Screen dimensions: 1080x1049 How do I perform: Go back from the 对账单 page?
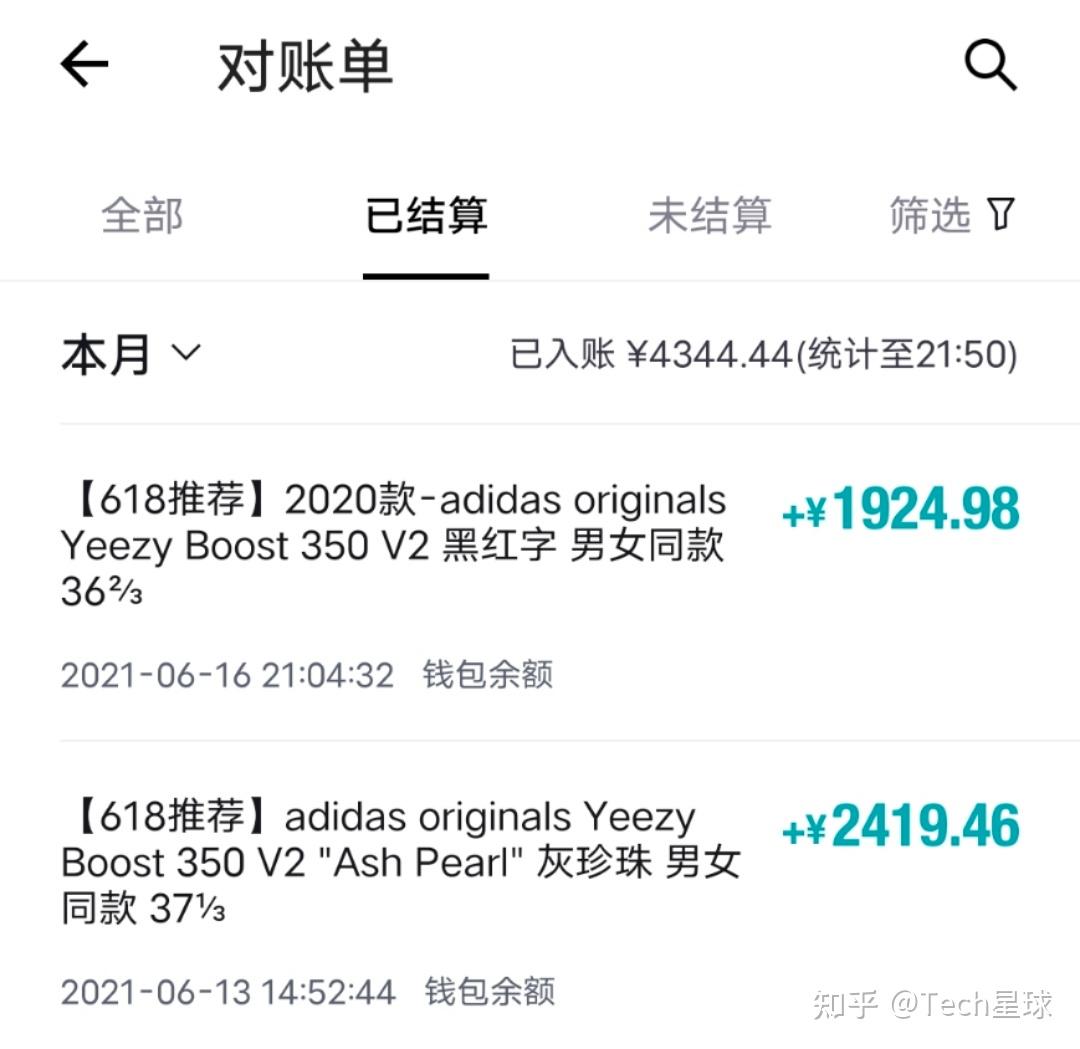[x=84, y=66]
